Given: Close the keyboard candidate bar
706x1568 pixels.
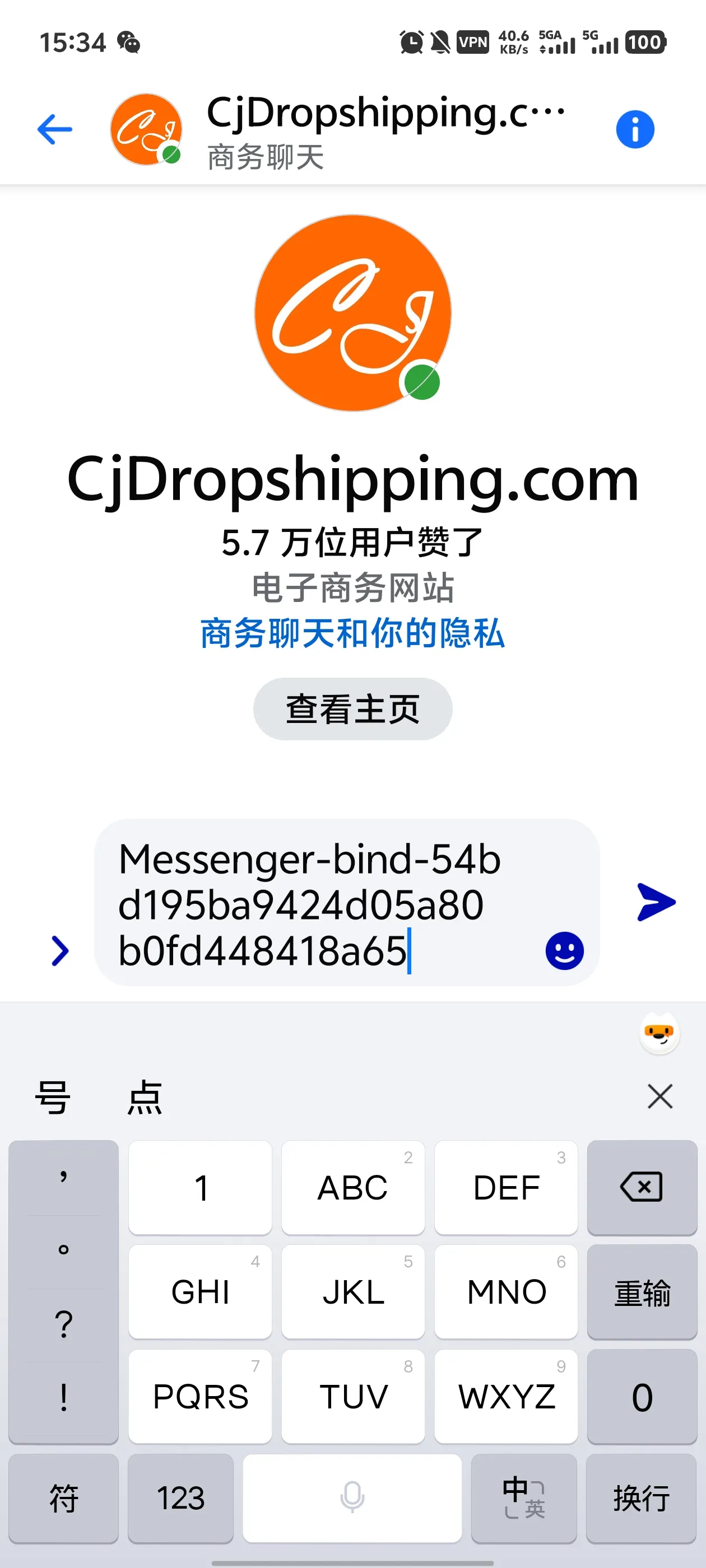Looking at the screenshot, I should pos(659,1096).
